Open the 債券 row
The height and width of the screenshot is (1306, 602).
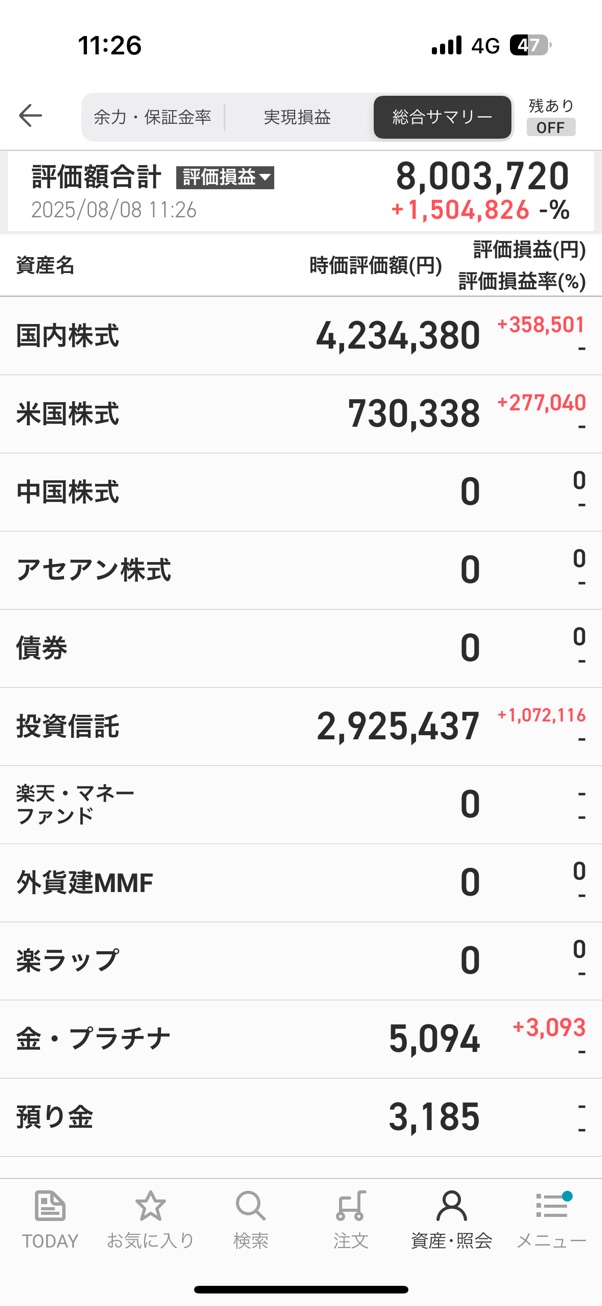pos(300,648)
